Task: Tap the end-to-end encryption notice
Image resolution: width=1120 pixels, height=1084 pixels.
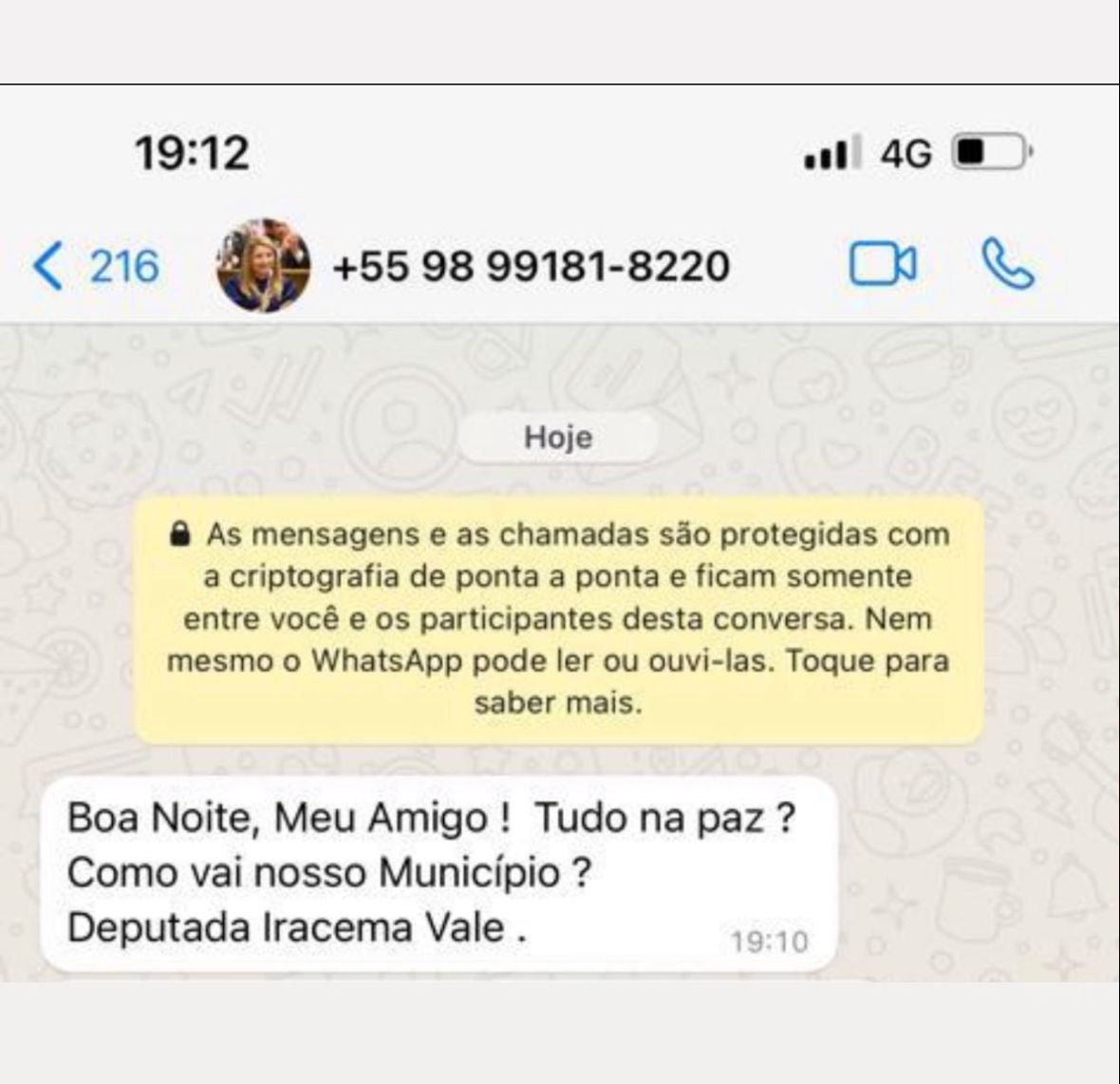Action: pyautogui.click(x=558, y=618)
